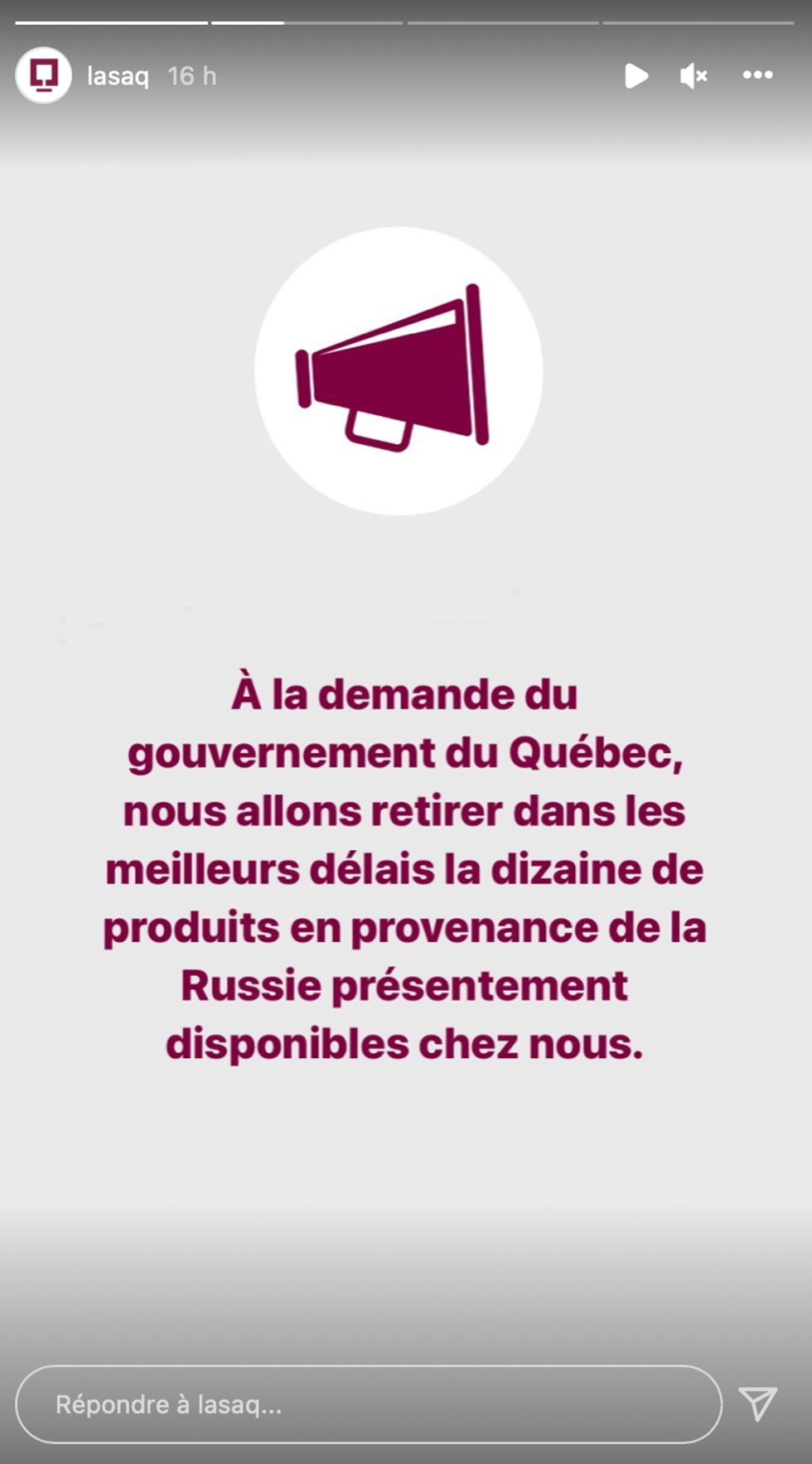Open the three-dot more options menu
This screenshot has width=812, height=1464.
coord(757,75)
